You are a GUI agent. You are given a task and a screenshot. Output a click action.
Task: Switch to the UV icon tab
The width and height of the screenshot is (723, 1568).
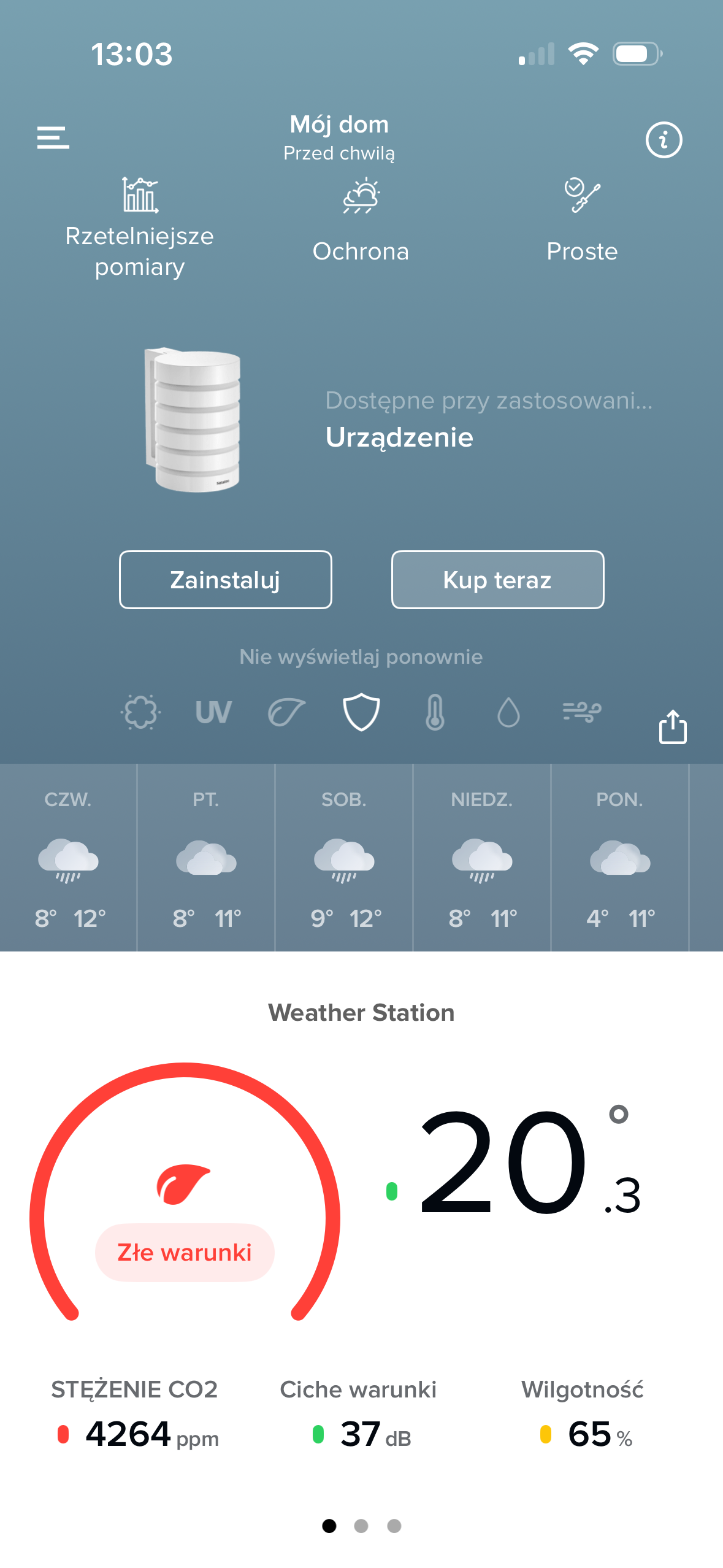tap(213, 712)
